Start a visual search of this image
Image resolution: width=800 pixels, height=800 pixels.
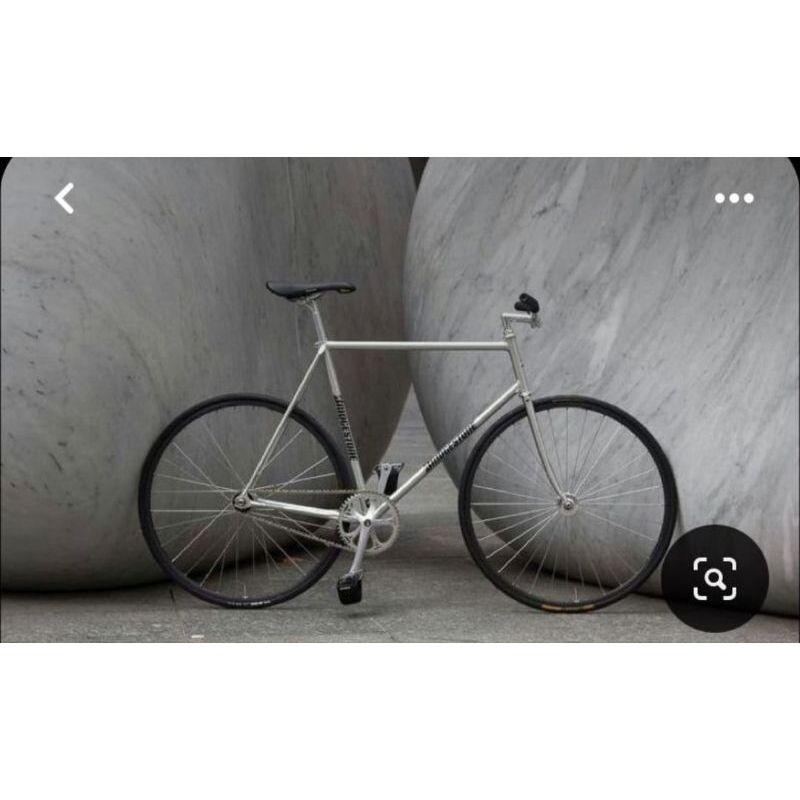(715, 577)
